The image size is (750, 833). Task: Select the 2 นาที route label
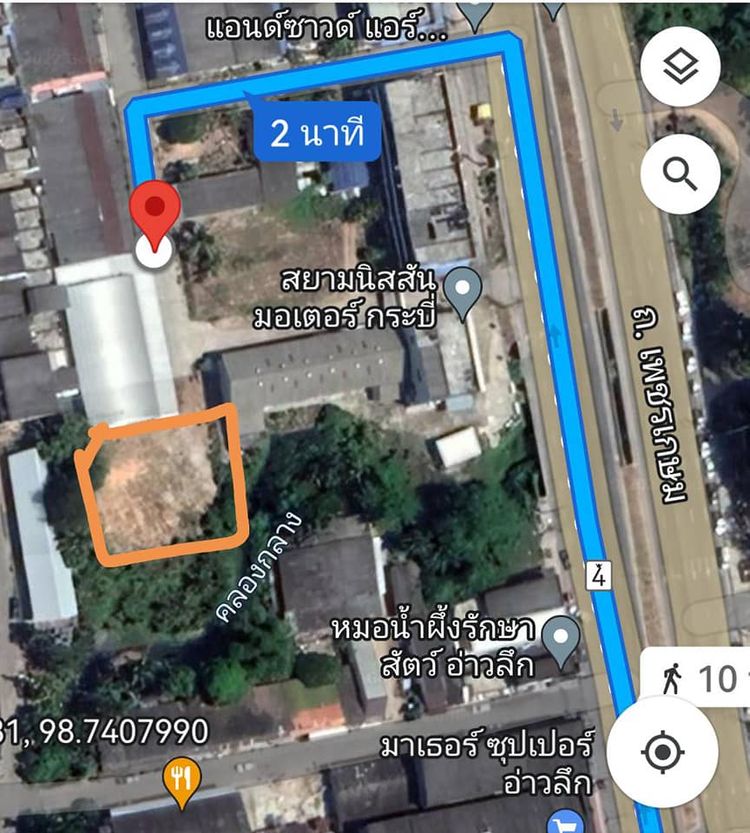coord(316,133)
